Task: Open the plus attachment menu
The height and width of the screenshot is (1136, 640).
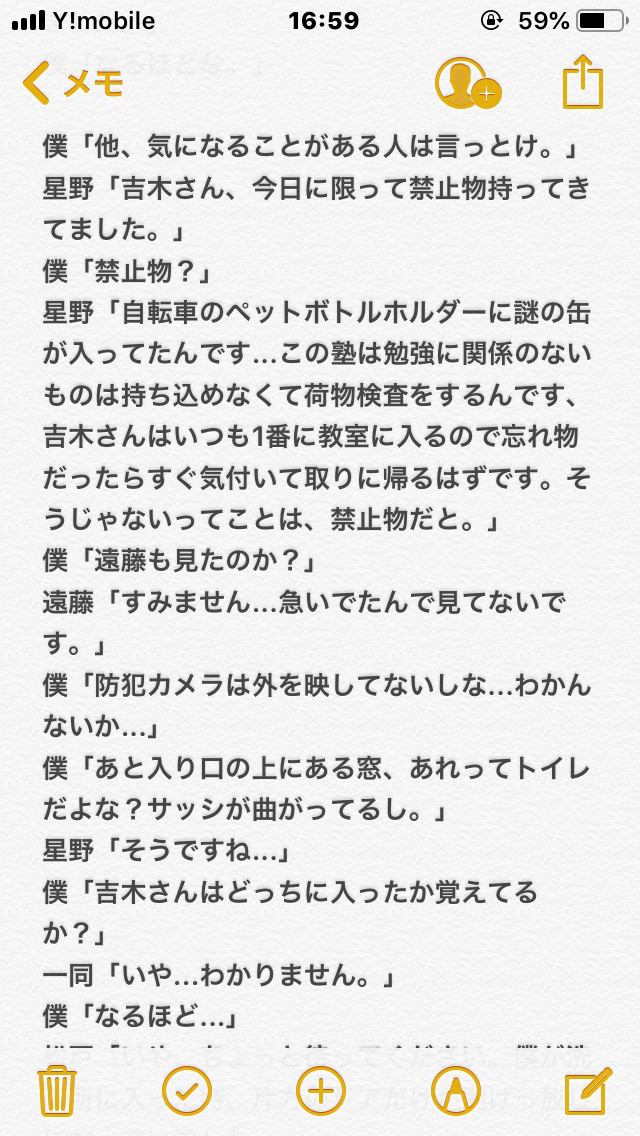Action: pyautogui.click(x=320, y=1090)
